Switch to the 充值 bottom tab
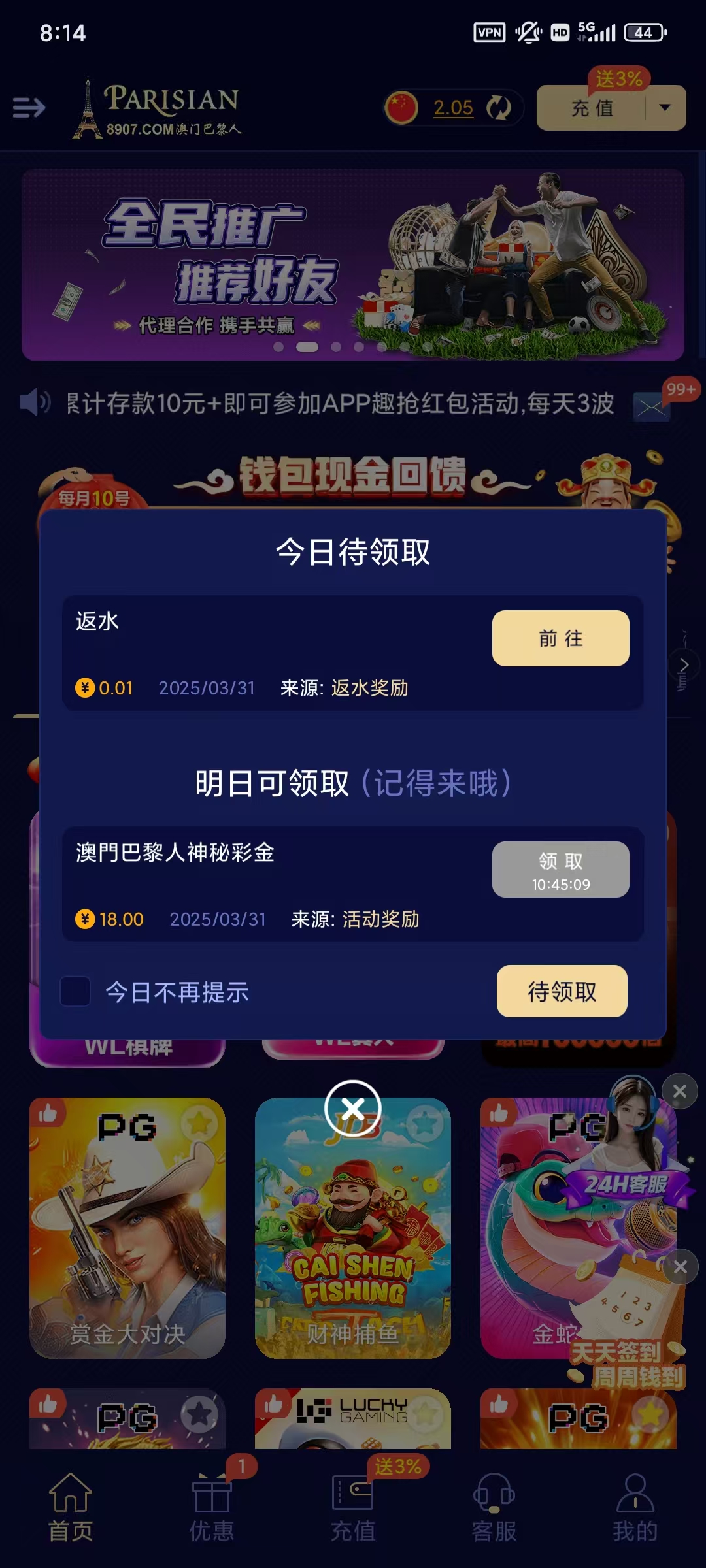The image size is (706, 1568). tap(353, 1506)
